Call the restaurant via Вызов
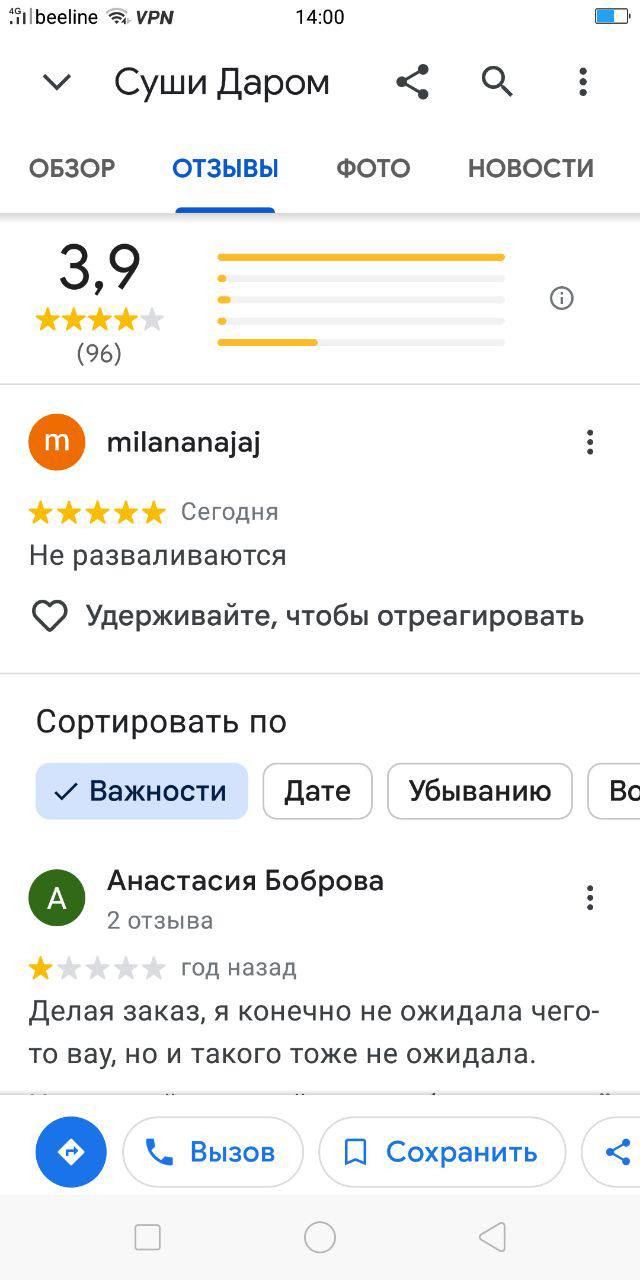 [212, 1152]
